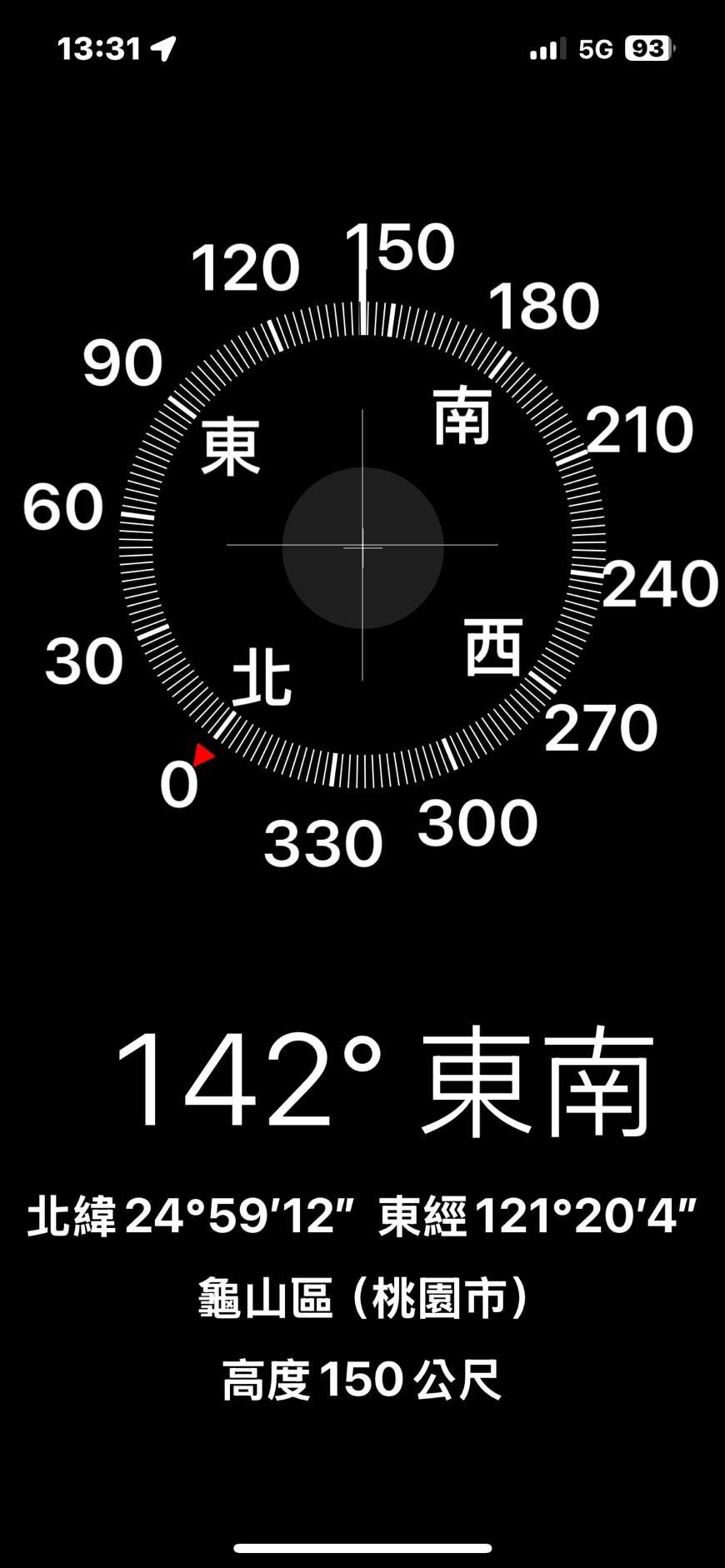Open the latitude and longitude coordinates in Maps

[362, 1216]
